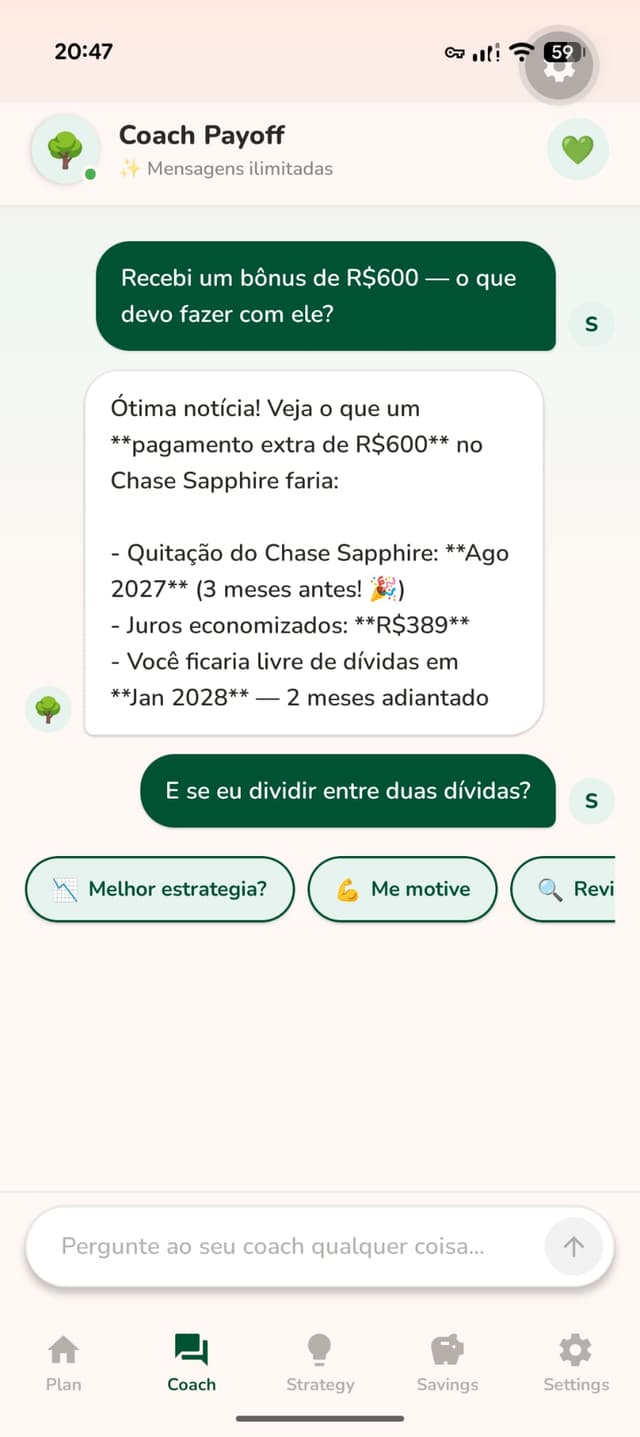The height and width of the screenshot is (1437, 640).
Task: Go to the Strategy tab
Action: pos(320,1364)
